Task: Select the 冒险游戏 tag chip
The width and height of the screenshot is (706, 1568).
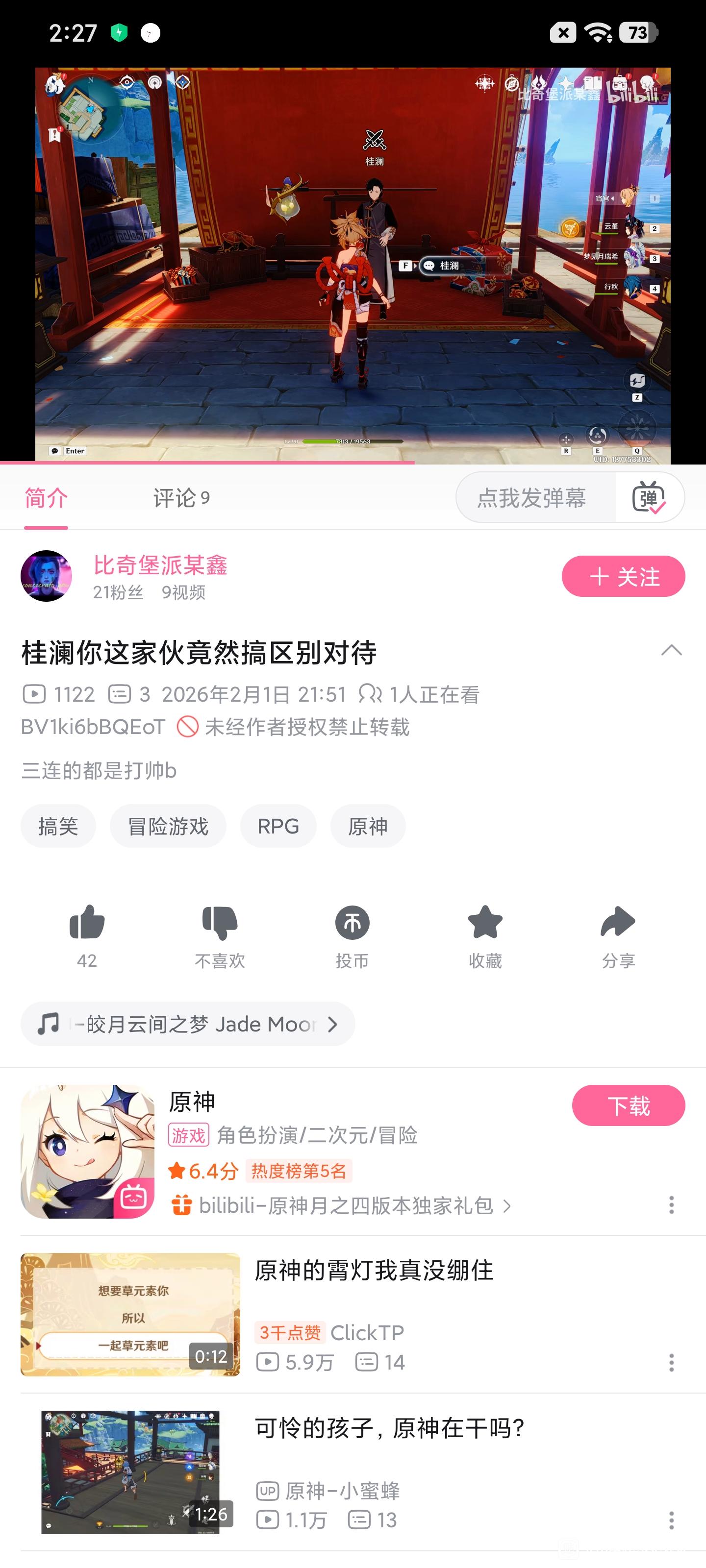Action: pyautogui.click(x=168, y=826)
